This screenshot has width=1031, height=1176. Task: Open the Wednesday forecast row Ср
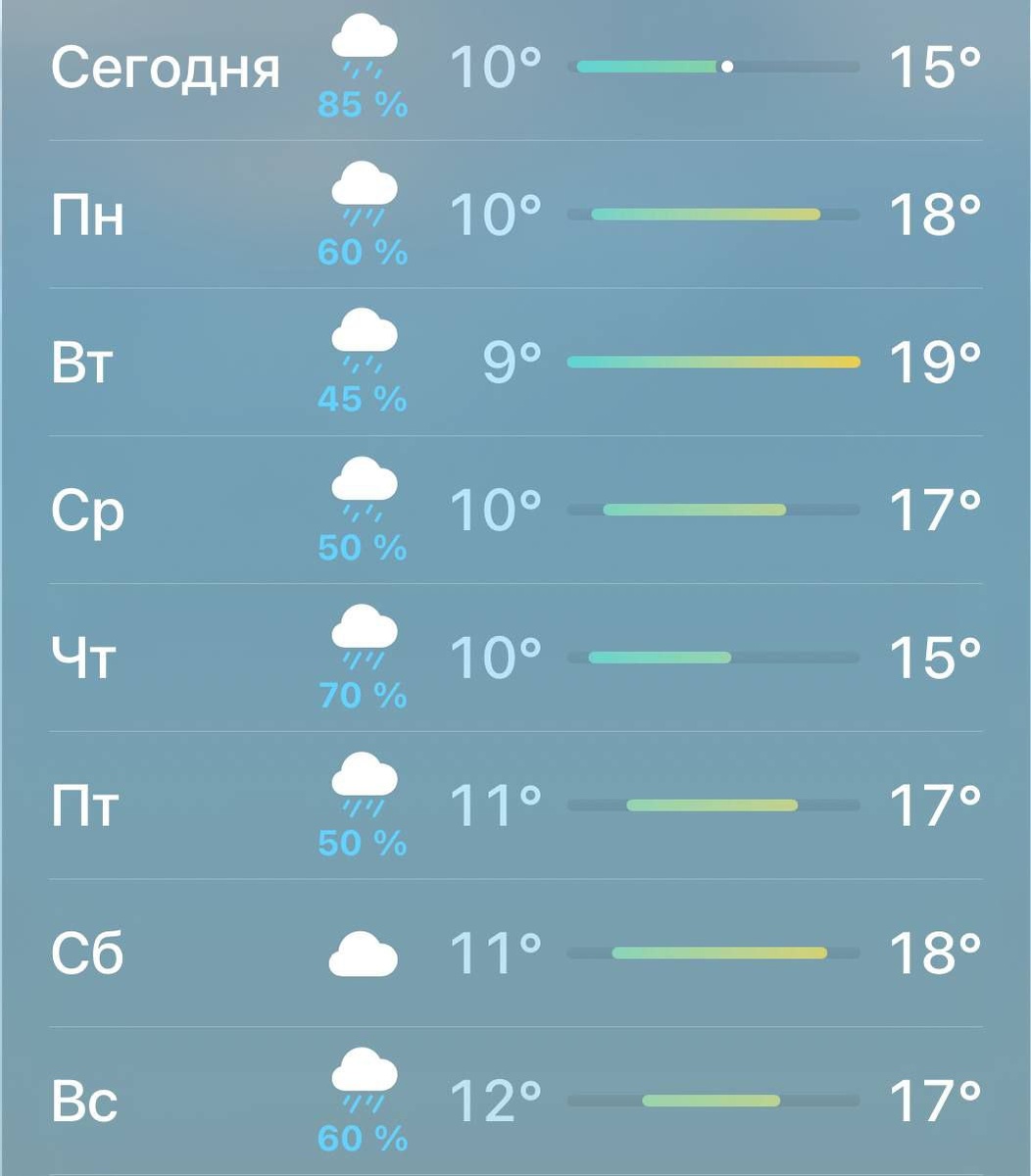click(515, 510)
